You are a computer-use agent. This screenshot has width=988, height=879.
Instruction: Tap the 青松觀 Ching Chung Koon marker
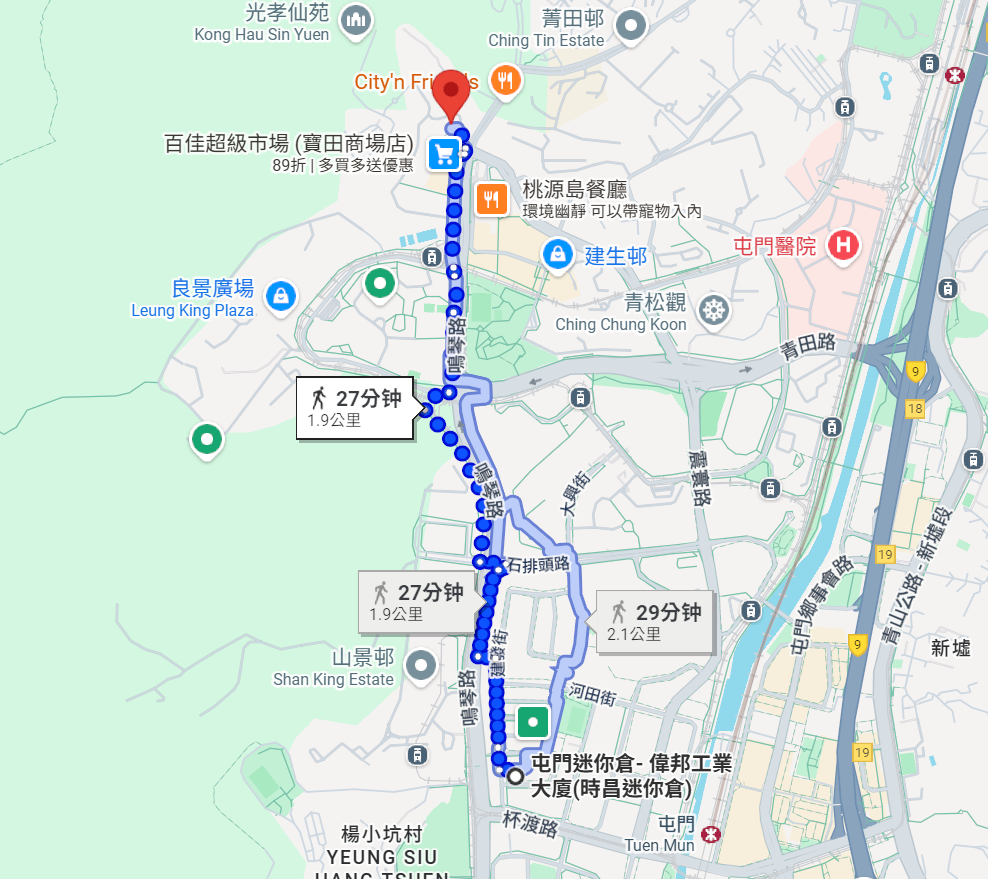(x=713, y=309)
